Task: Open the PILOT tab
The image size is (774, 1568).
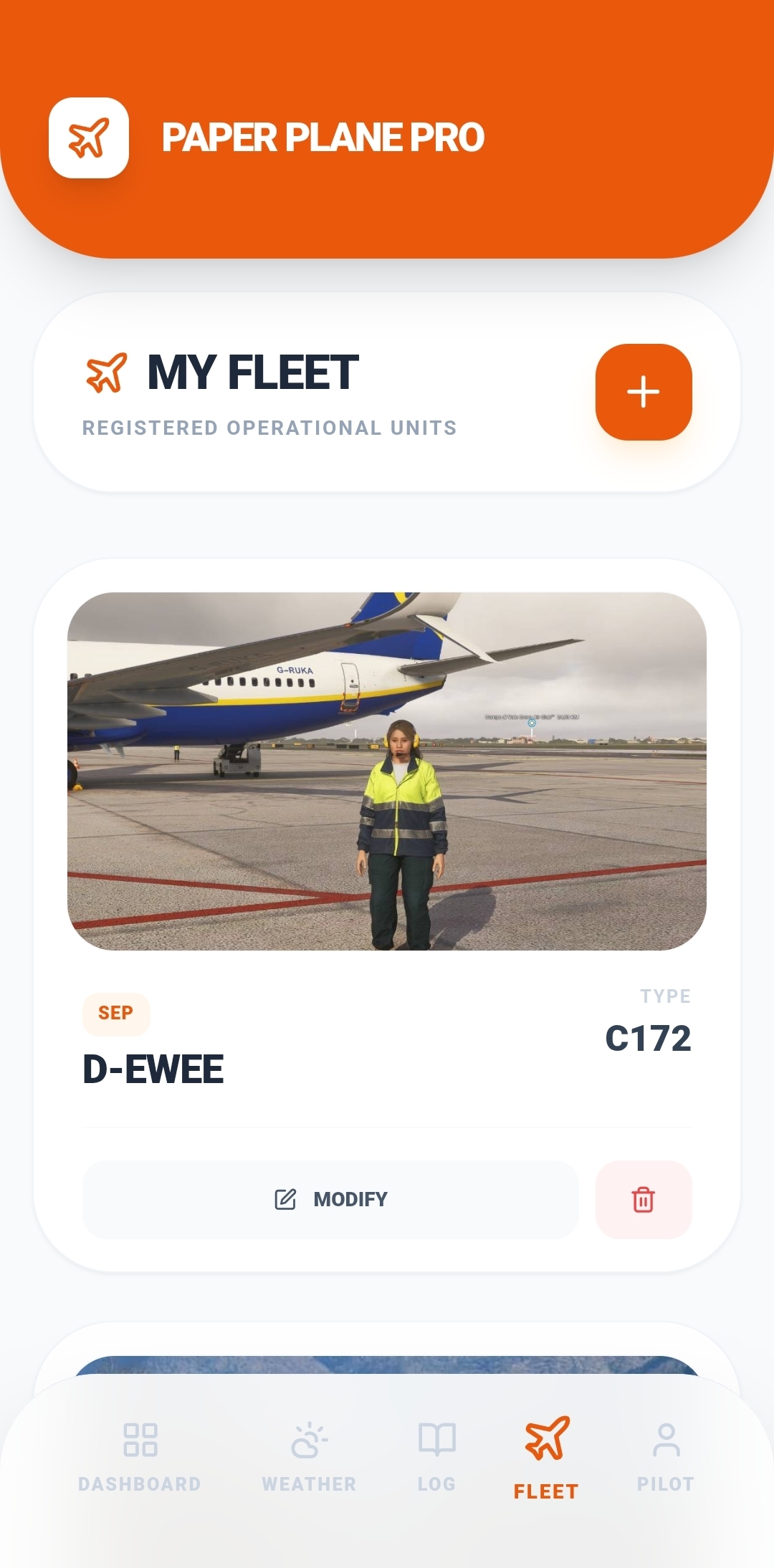Action: pyautogui.click(x=666, y=1483)
